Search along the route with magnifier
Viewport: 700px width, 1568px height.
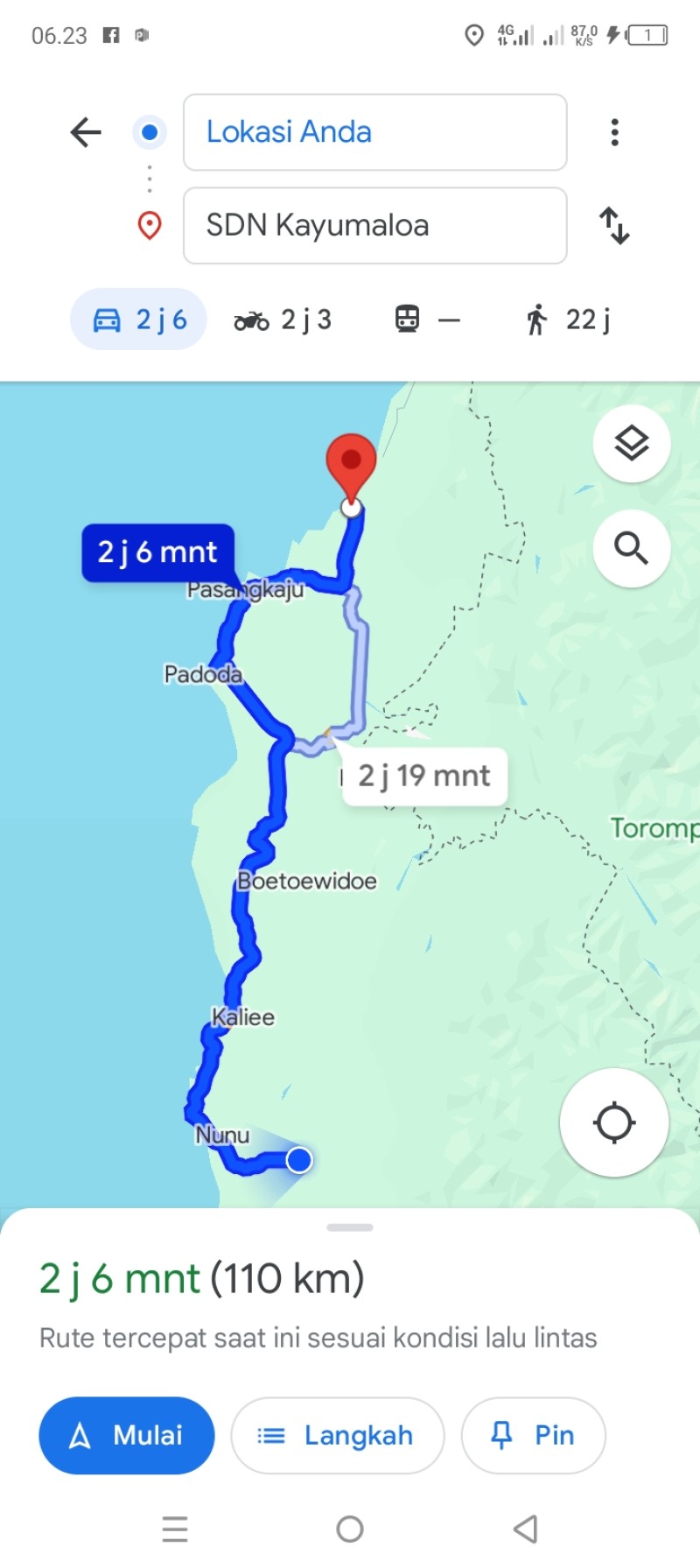click(632, 549)
